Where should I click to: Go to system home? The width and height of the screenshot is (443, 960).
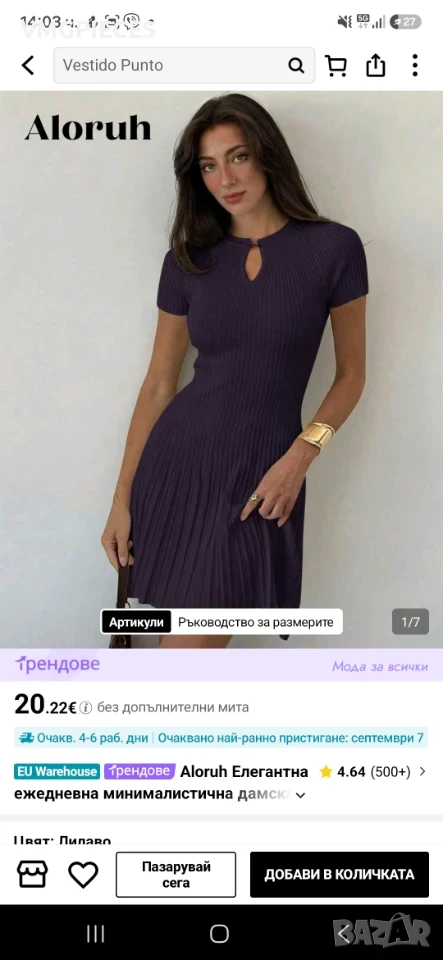pos(219,934)
